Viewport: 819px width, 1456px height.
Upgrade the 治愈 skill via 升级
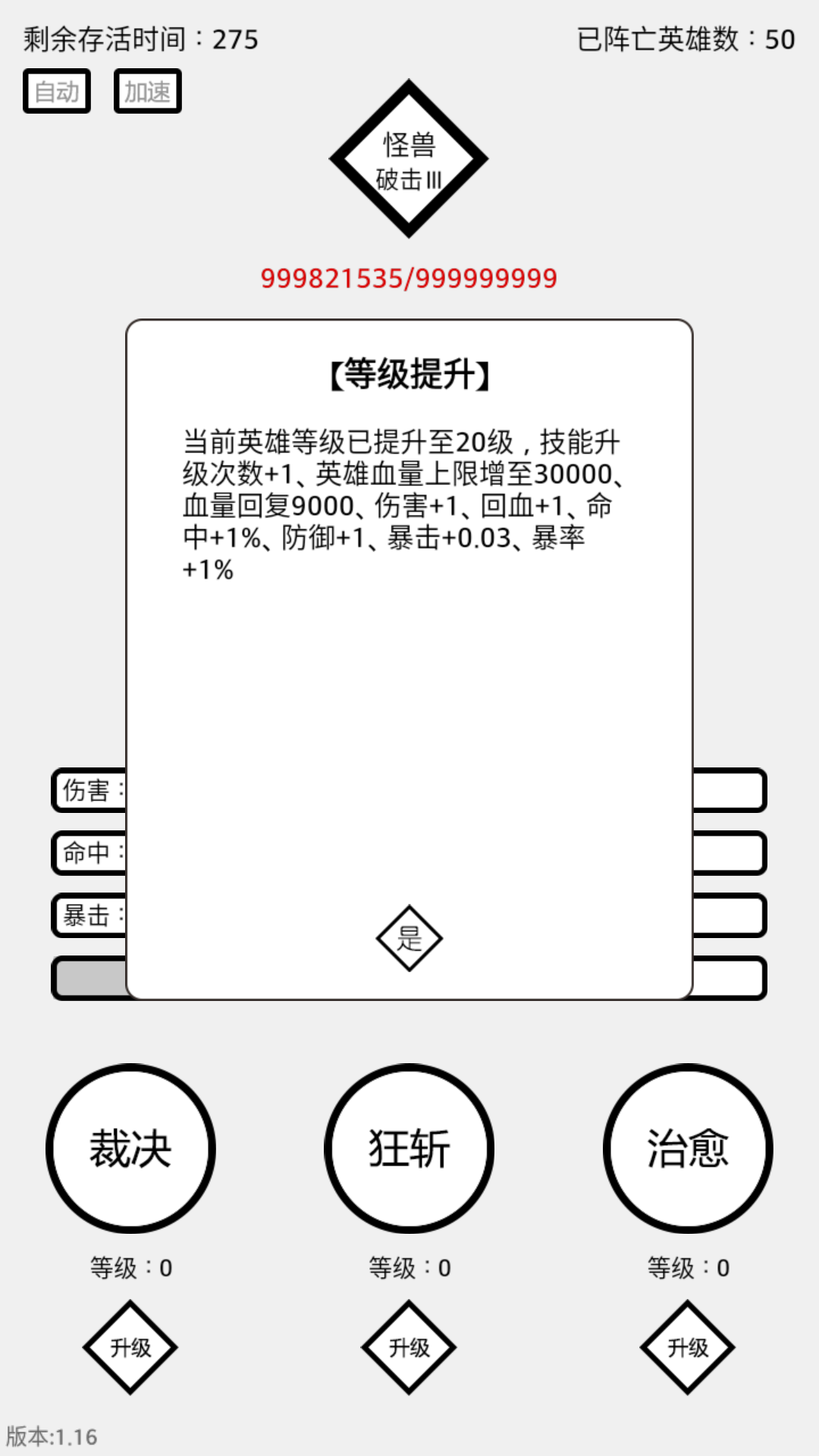point(687,1348)
